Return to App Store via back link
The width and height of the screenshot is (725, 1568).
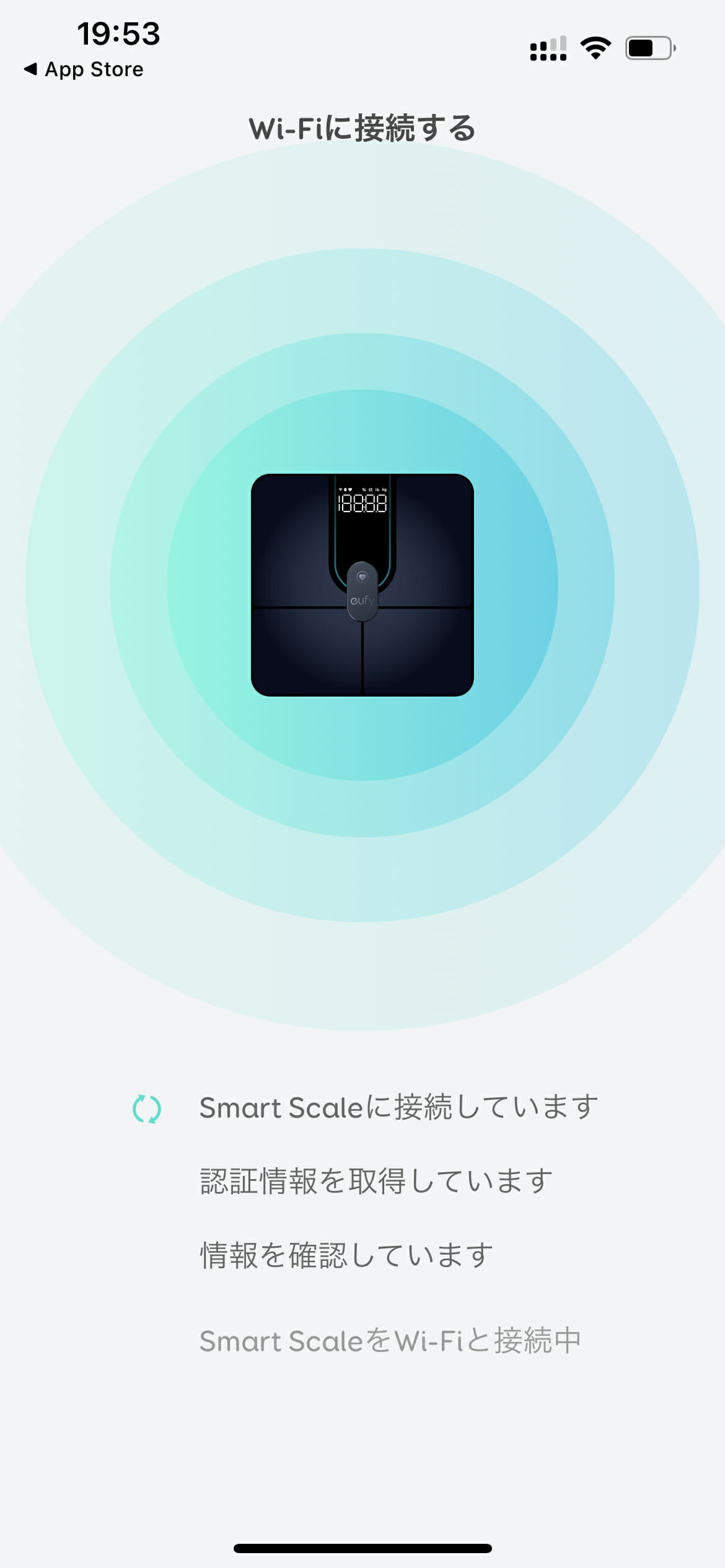tap(84, 69)
